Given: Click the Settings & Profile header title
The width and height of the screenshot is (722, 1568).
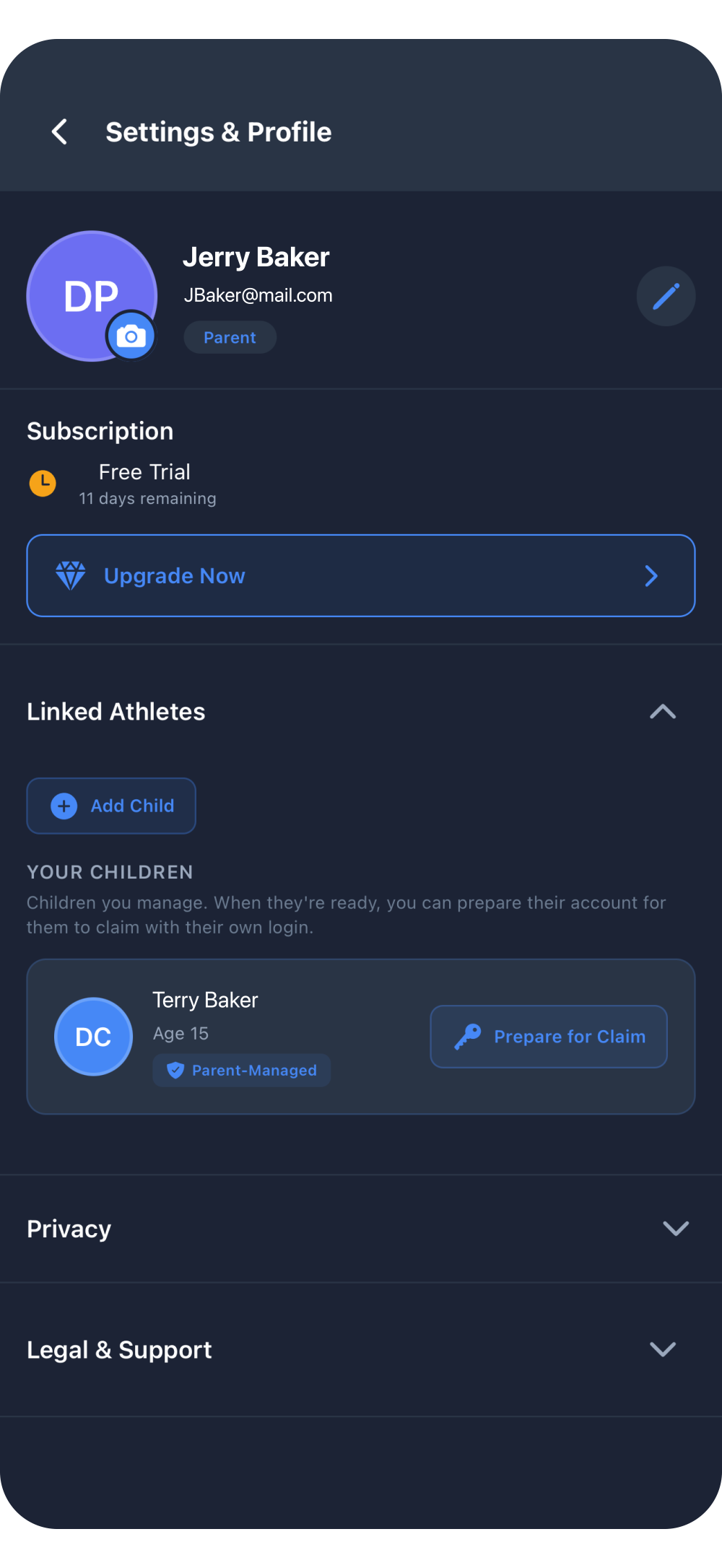Looking at the screenshot, I should coord(219,131).
